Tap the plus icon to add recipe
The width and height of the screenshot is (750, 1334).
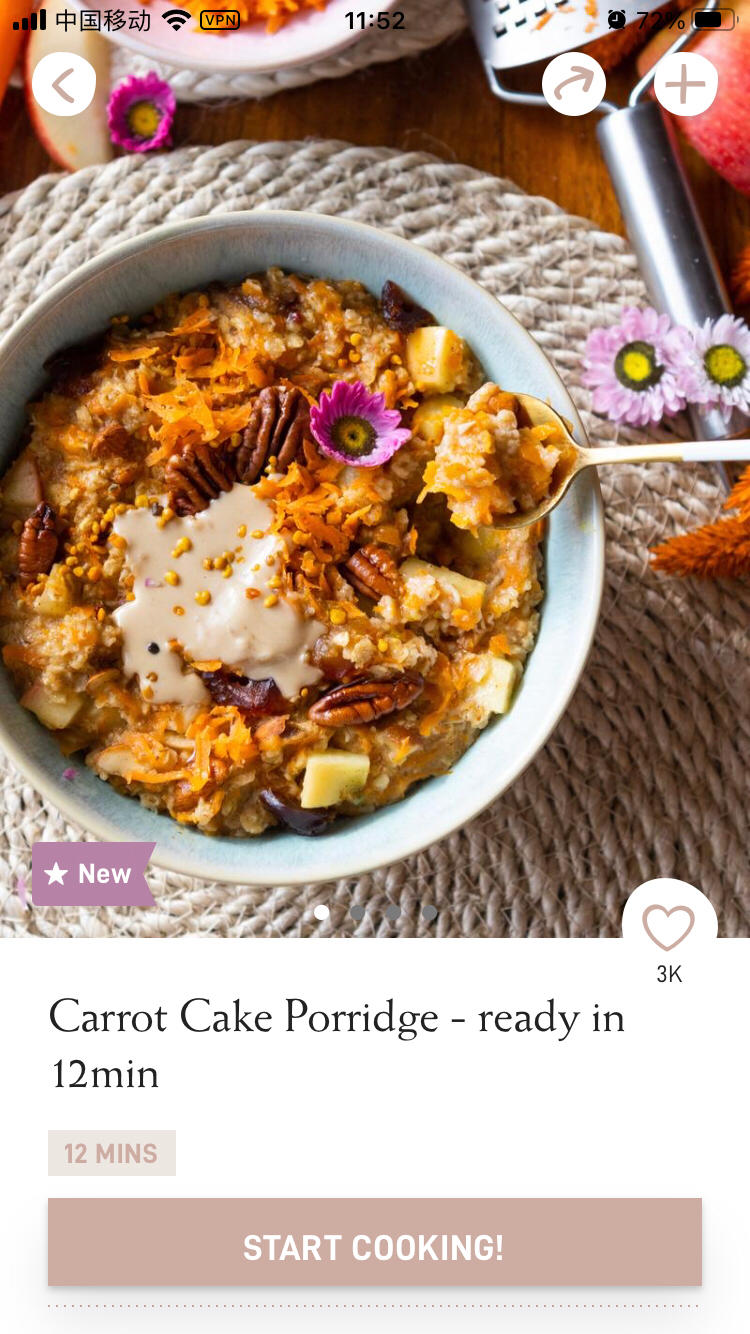[686, 84]
